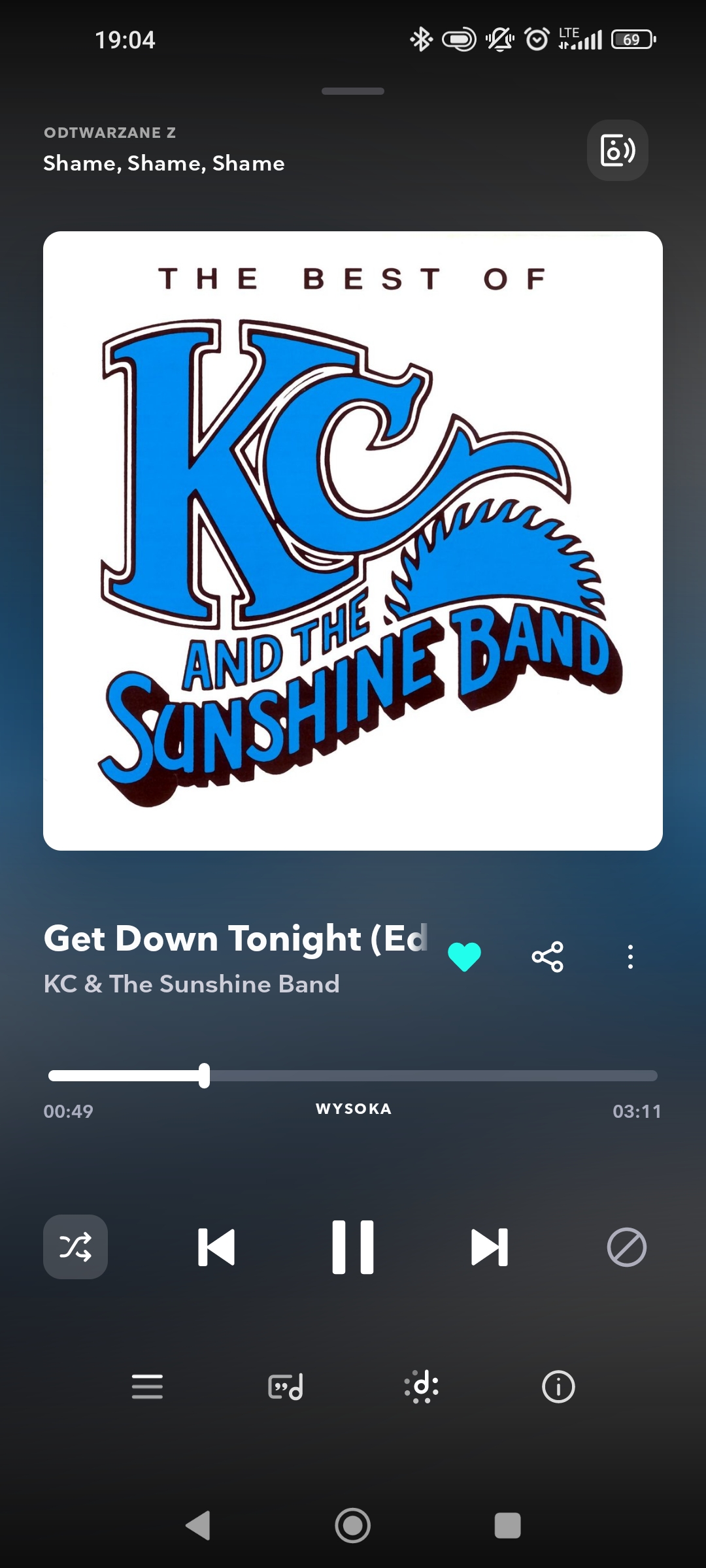
Task: Toggle shuffle mode
Action: (x=76, y=1247)
